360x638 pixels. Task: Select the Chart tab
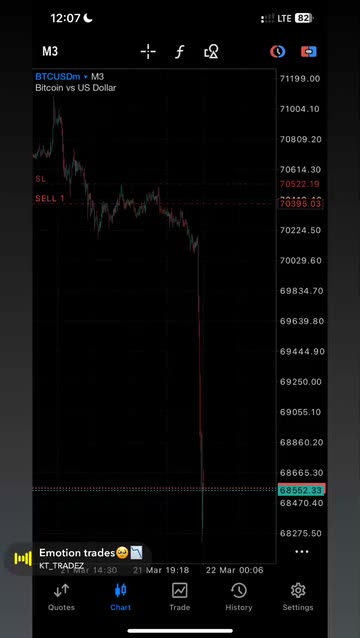120,597
